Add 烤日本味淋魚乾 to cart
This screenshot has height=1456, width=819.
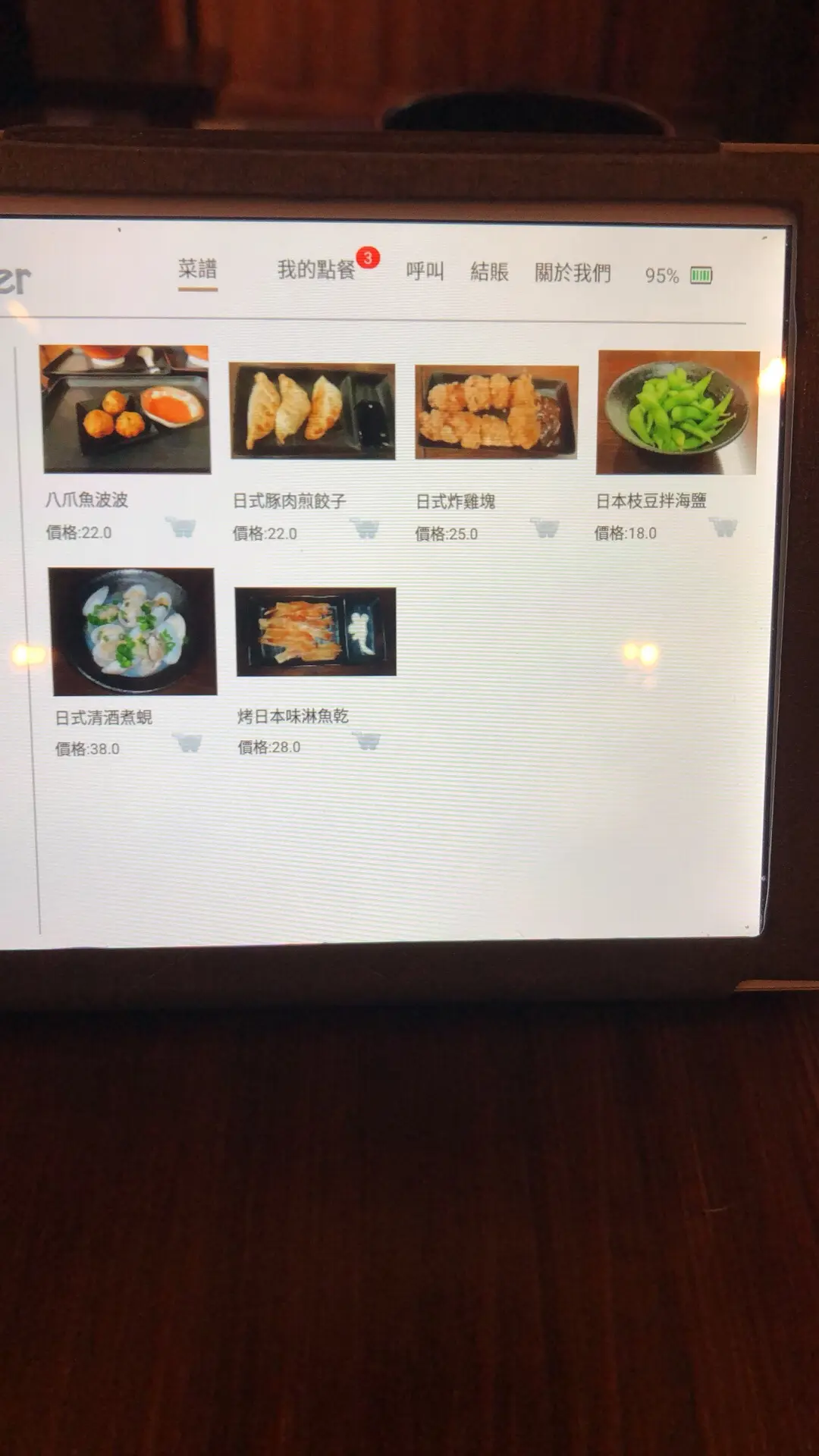click(367, 740)
